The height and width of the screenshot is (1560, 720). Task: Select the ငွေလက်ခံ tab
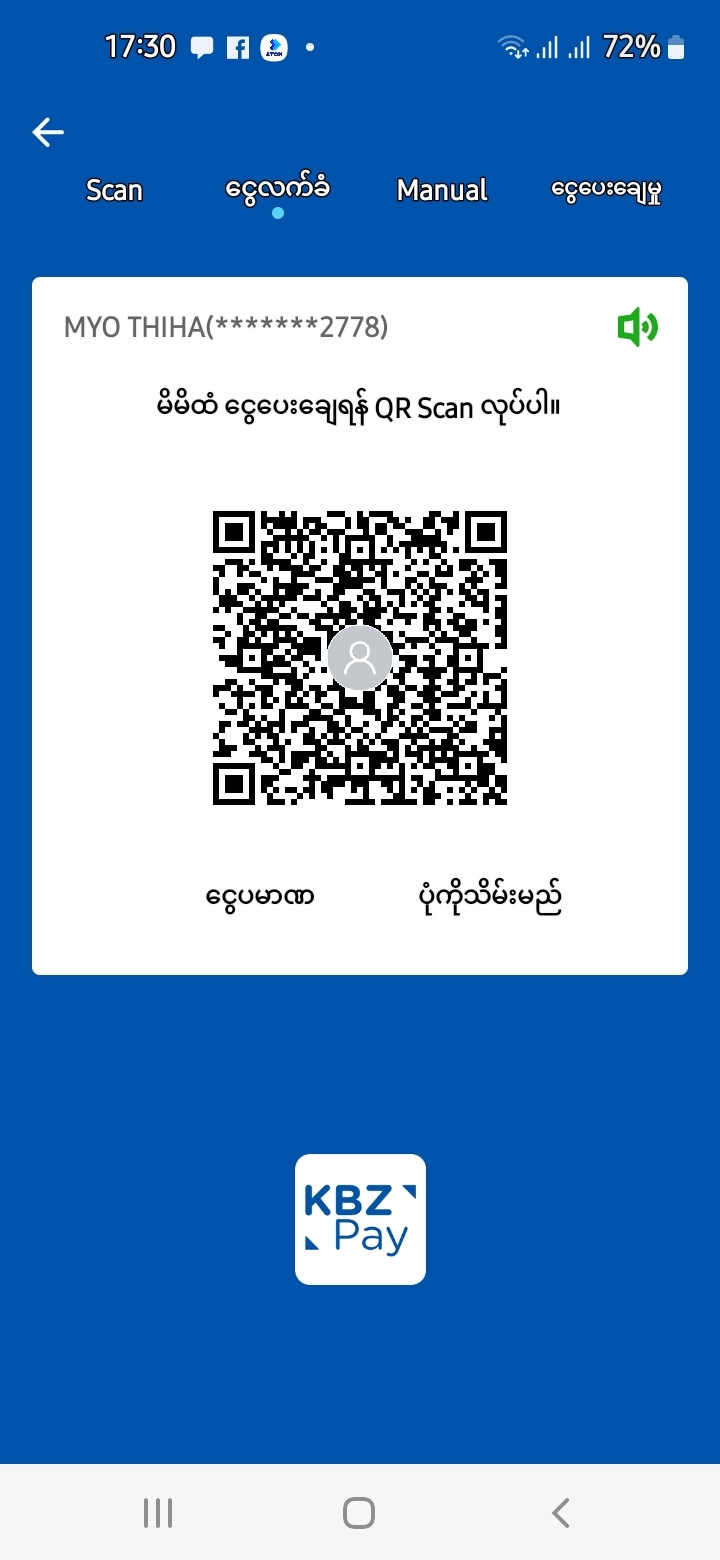point(277,188)
